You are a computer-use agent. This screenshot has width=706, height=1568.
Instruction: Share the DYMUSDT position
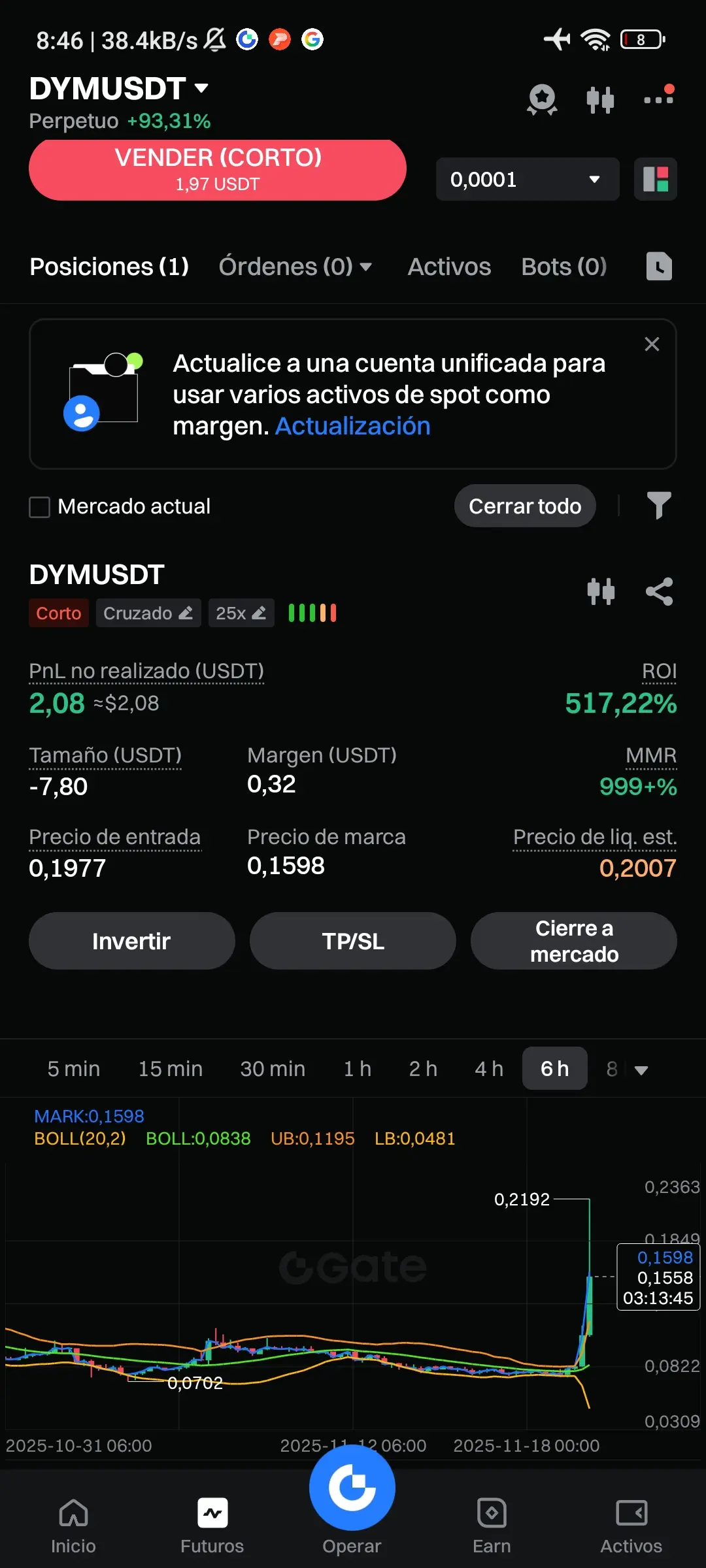[659, 592]
